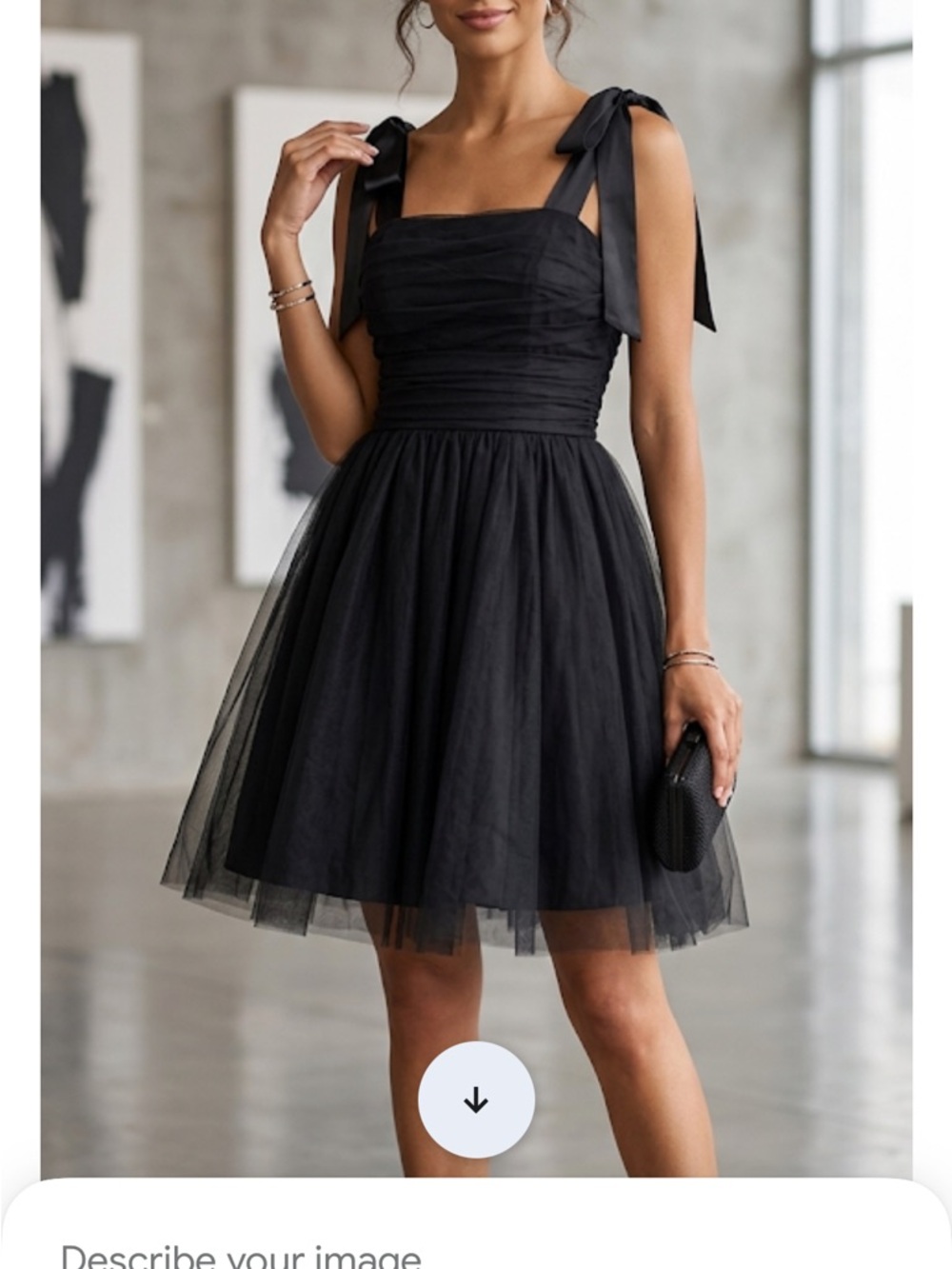
Task: Select the bottom white search card
Action: [x=476, y=1238]
